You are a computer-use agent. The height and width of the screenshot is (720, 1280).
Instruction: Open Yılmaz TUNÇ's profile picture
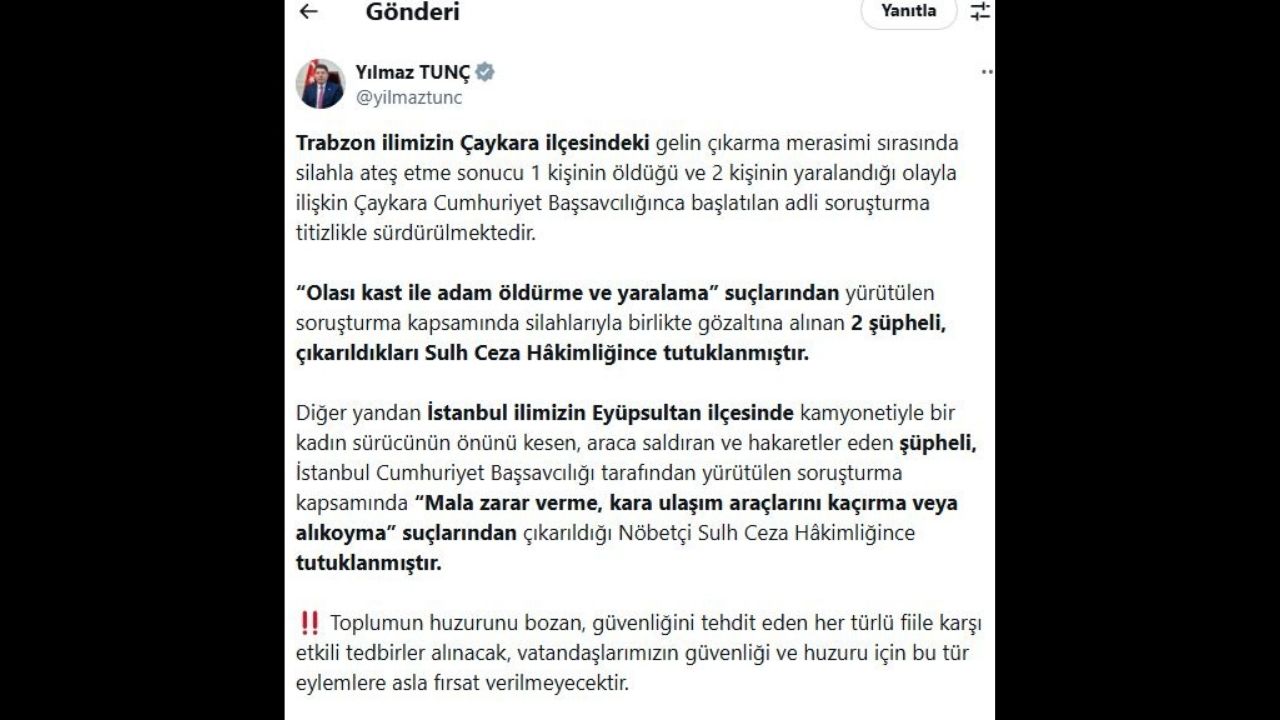click(x=320, y=84)
